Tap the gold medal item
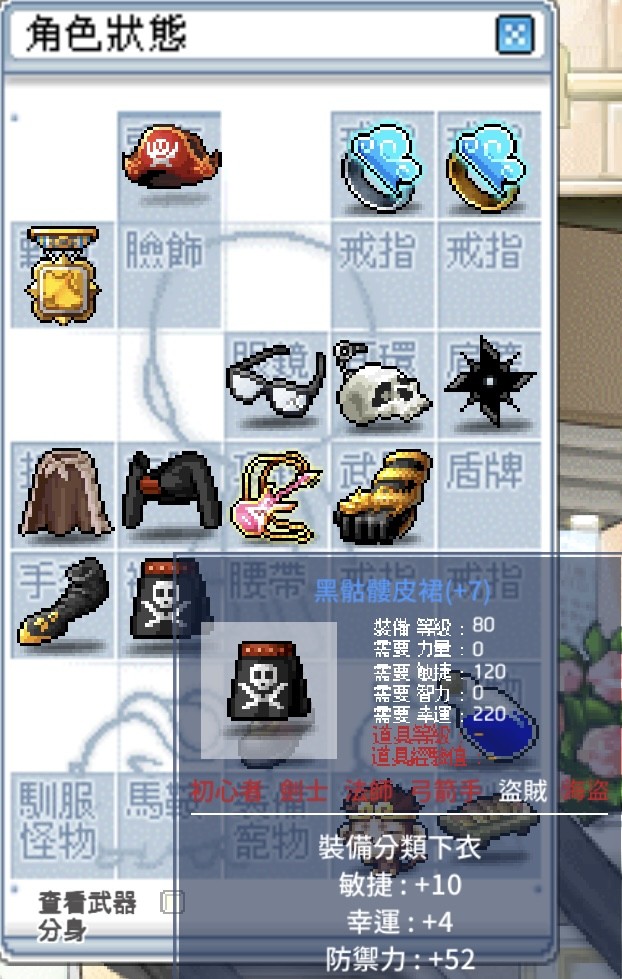Viewport: 622px width, 979px height. 62,271
